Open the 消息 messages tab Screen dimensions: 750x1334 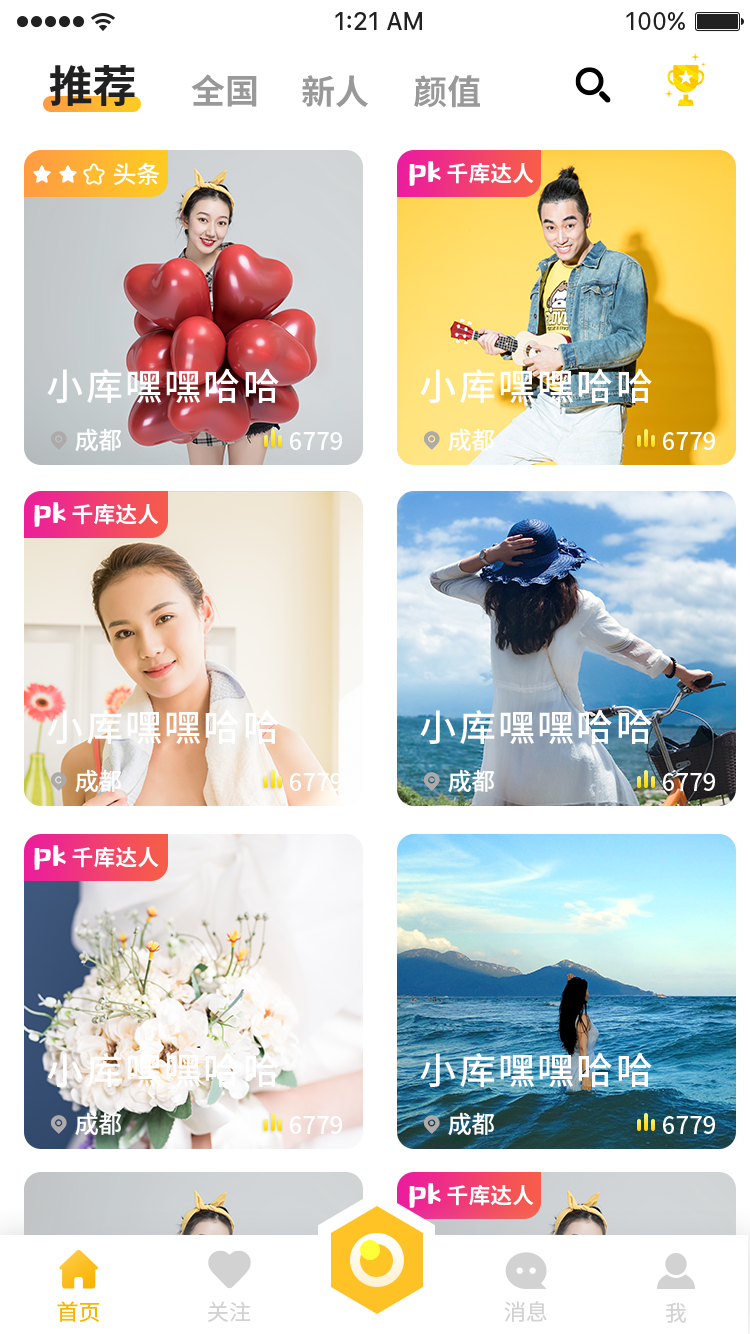[x=525, y=1285]
